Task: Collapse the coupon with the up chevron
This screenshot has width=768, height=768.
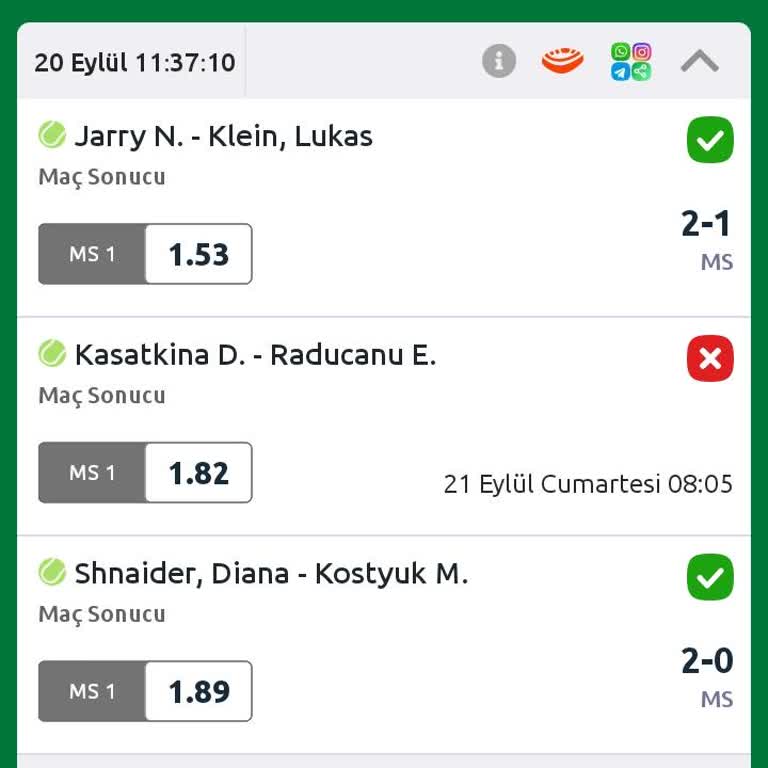Action: point(699,62)
